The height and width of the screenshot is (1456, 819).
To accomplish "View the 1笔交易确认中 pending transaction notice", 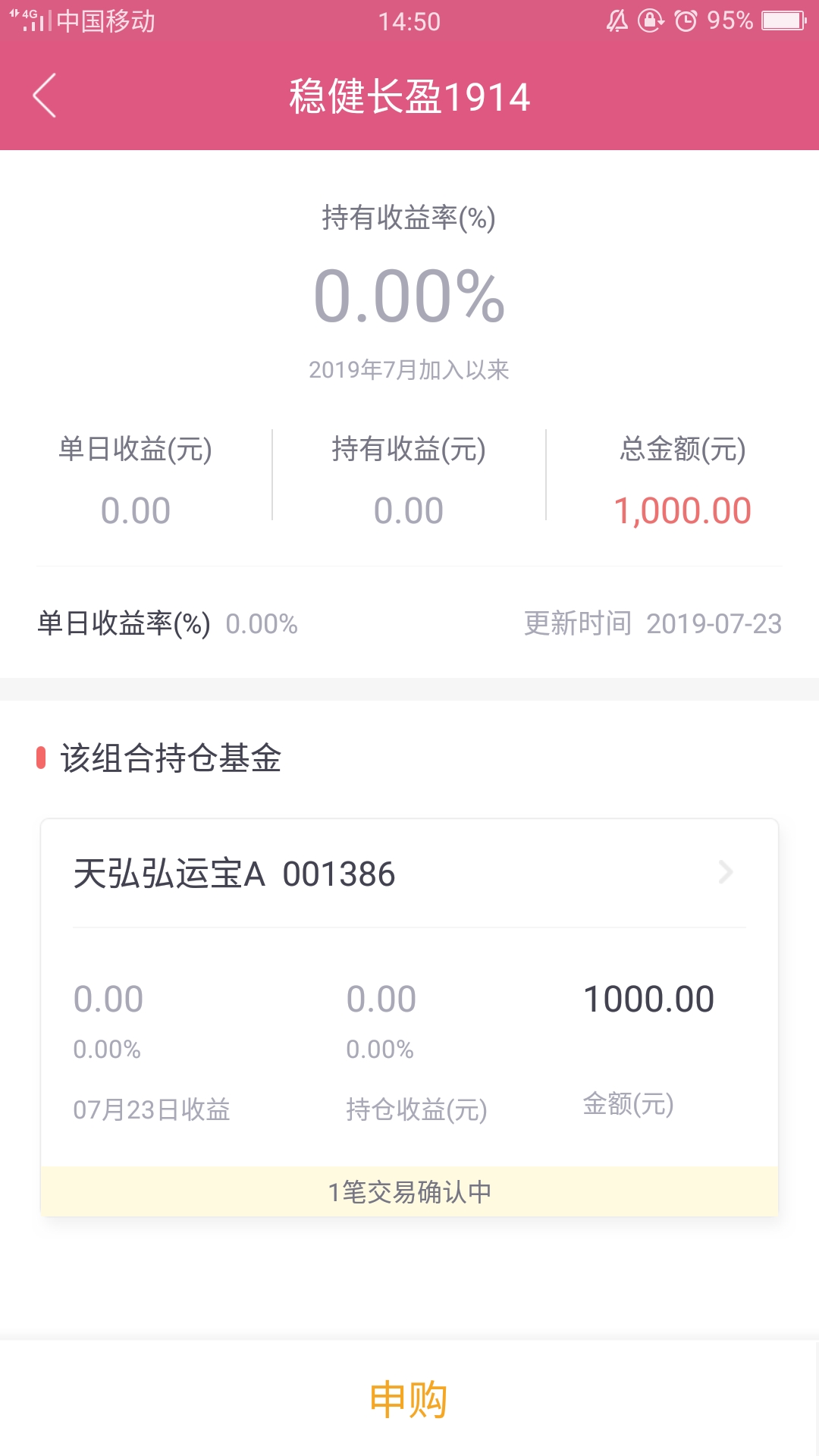I will click(x=409, y=1192).
